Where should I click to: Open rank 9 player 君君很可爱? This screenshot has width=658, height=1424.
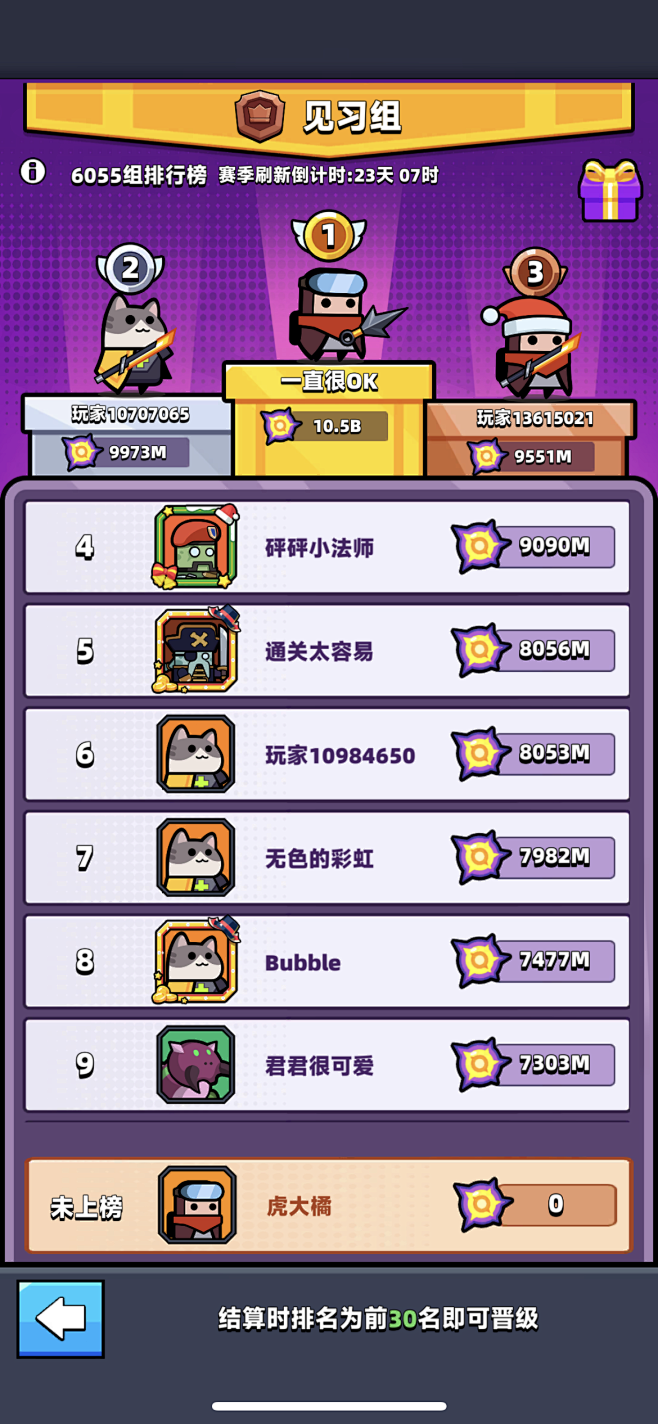coord(327,1065)
